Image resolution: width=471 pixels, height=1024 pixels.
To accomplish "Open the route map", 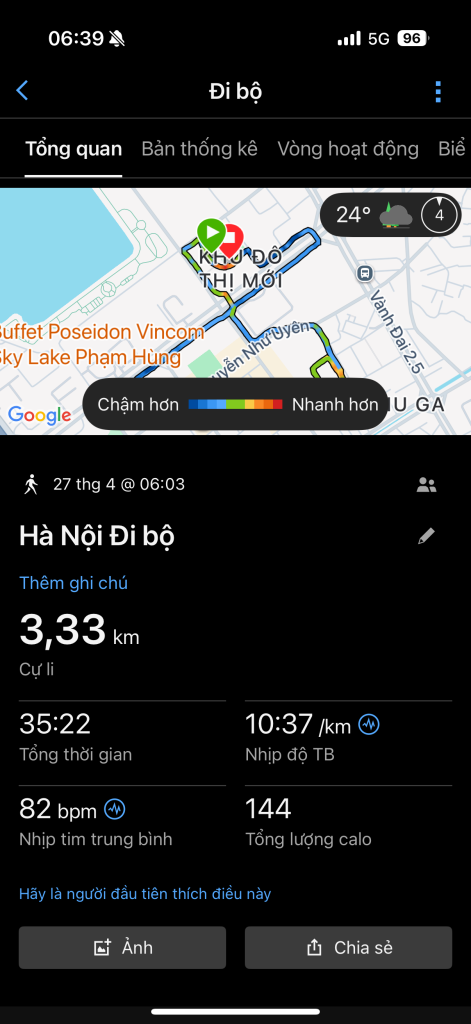I will tap(235, 311).
